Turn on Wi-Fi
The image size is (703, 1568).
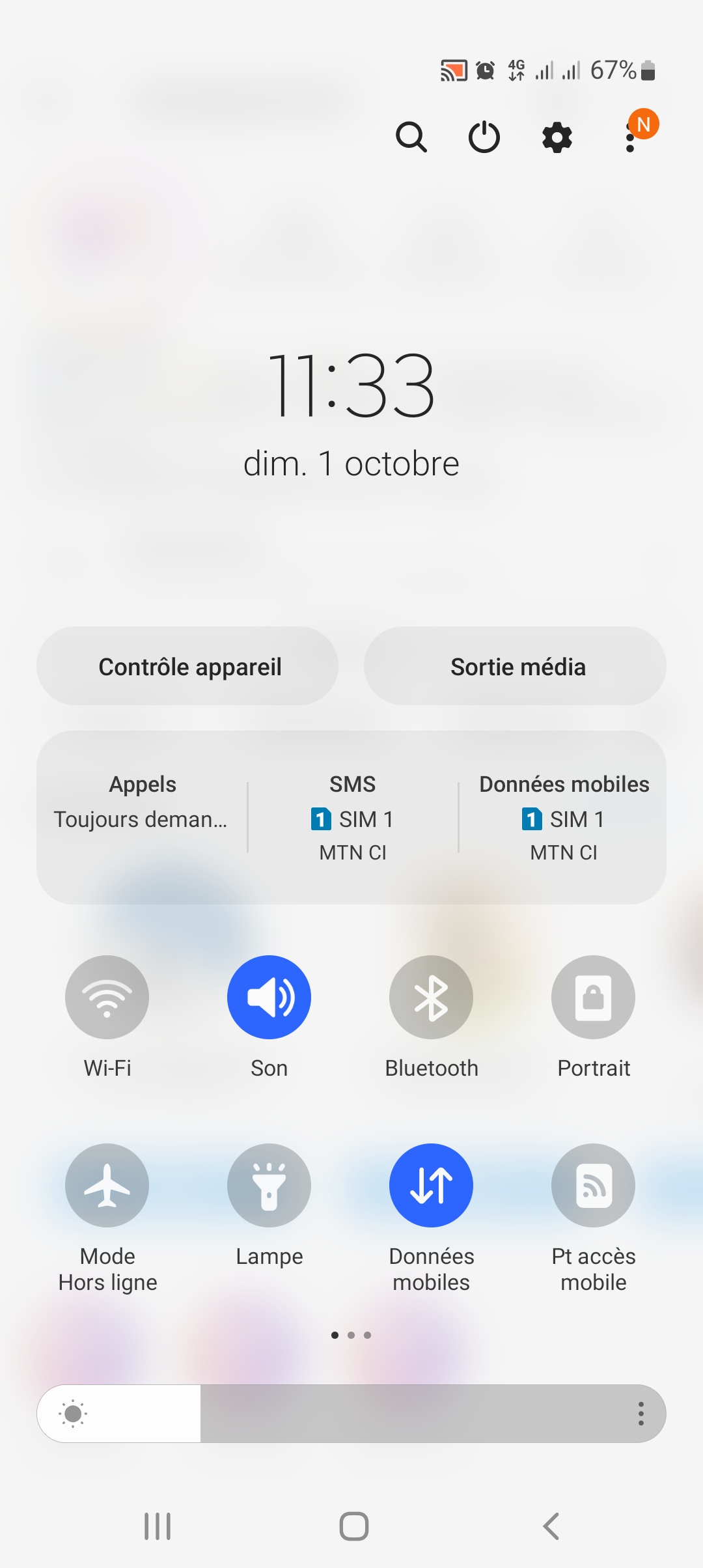click(107, 997)
